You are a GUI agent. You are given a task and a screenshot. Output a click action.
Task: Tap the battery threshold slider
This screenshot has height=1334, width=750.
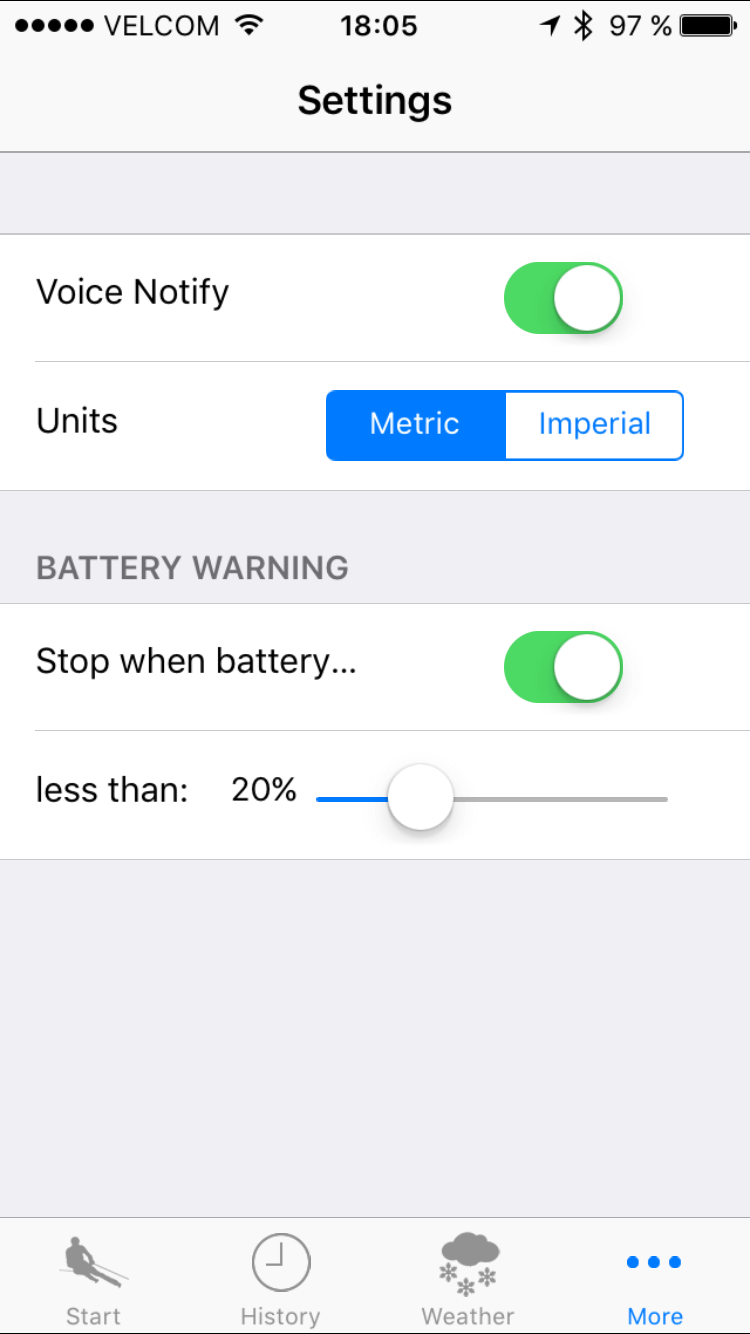421,798
